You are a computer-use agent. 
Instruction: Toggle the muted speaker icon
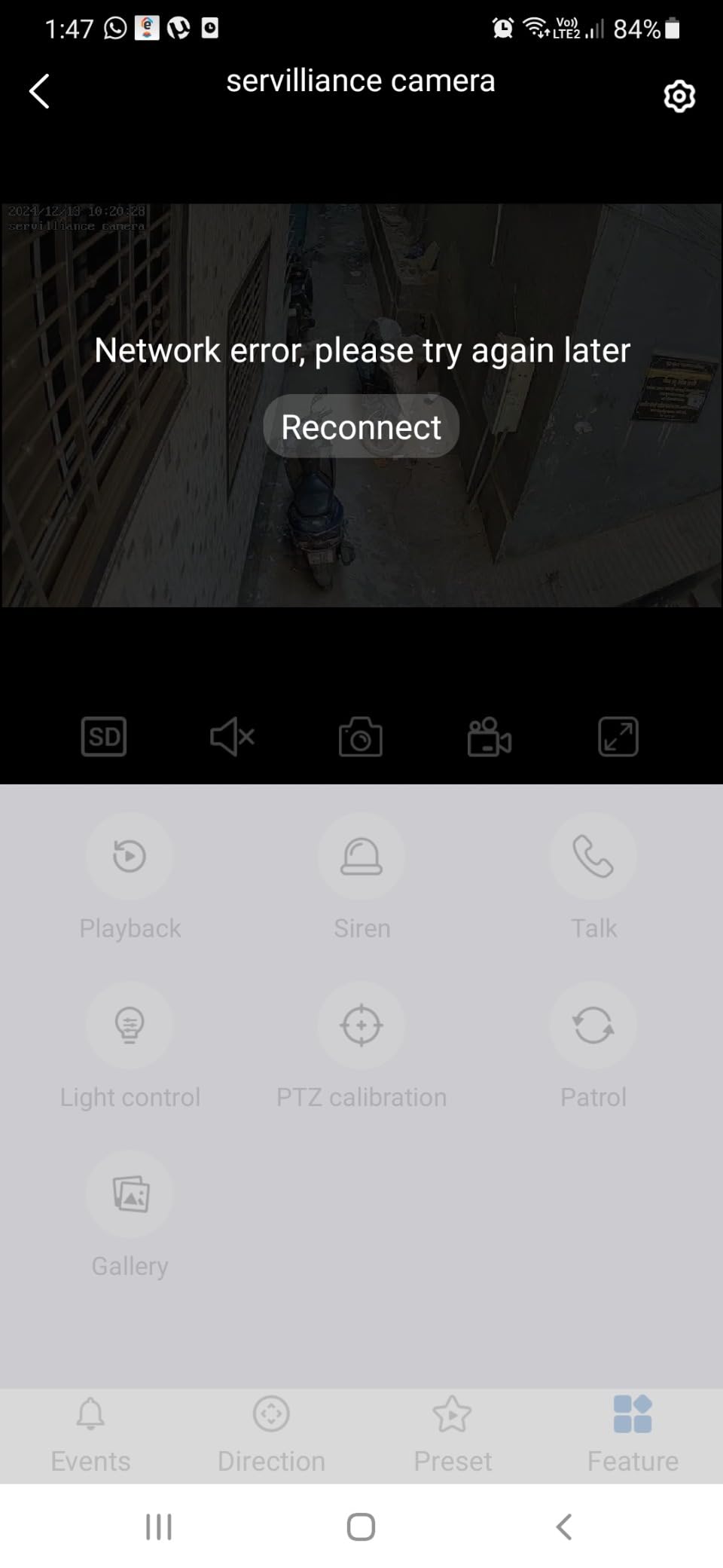coord(232,736)
